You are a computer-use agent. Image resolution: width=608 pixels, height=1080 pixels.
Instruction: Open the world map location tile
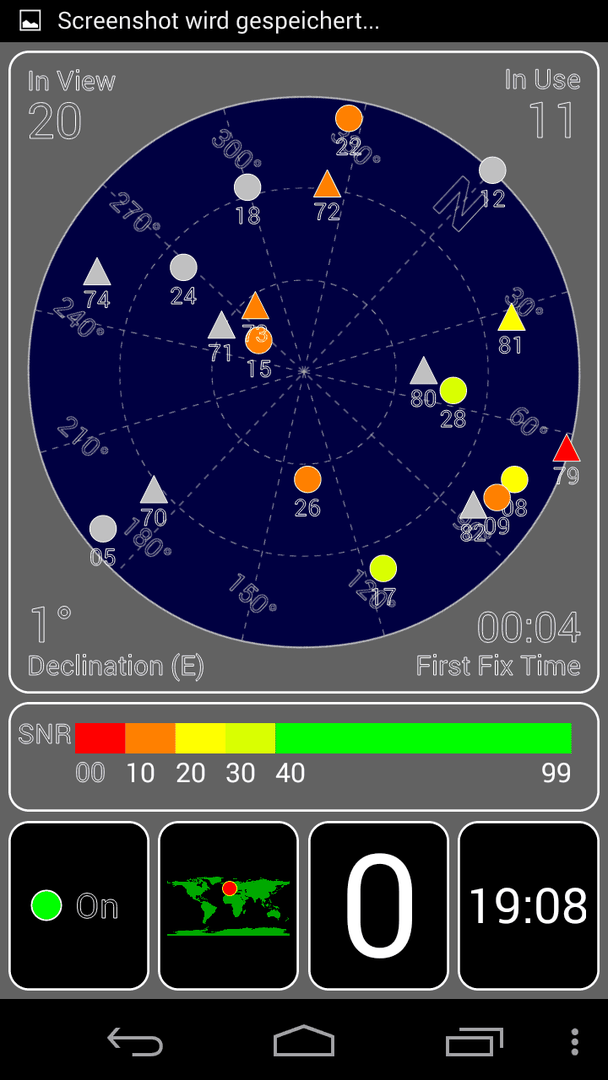[x=229, y=905]
